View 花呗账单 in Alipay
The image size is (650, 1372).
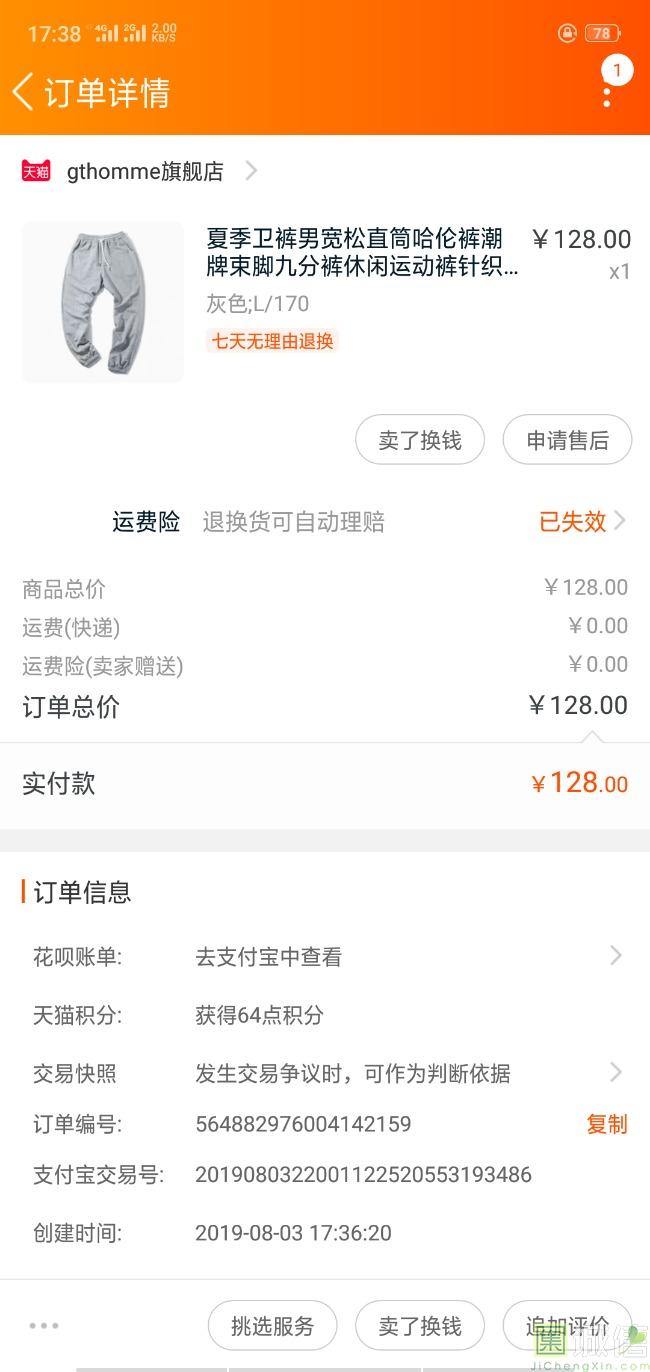click(x=325, y=957)
